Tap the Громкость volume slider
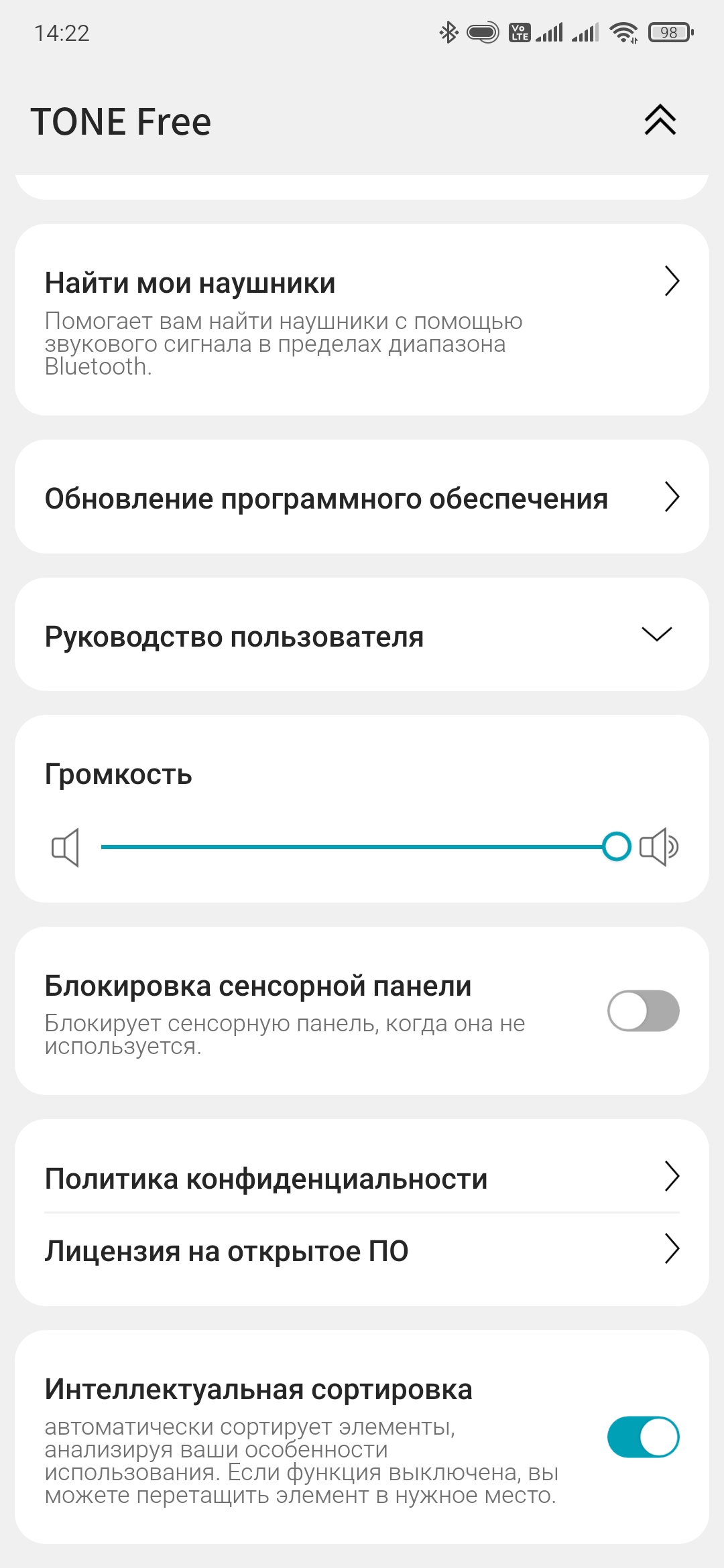 pos(355,847)
